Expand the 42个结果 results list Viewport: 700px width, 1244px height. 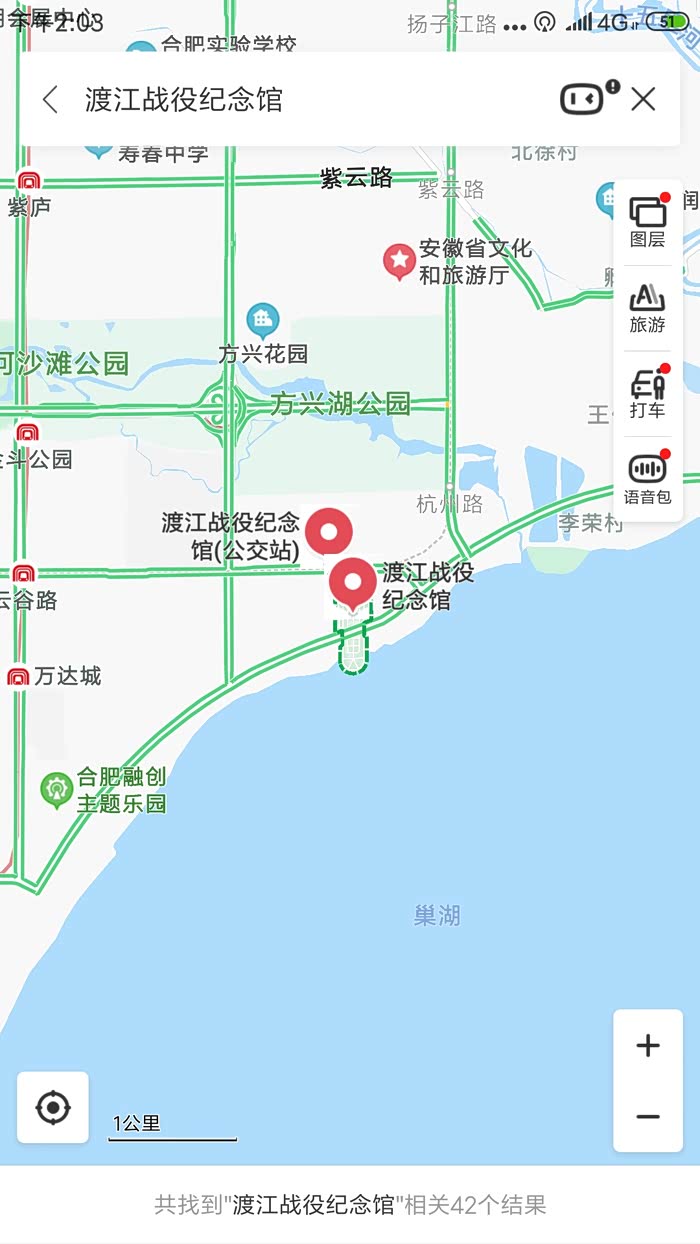tap(350, 1205)
